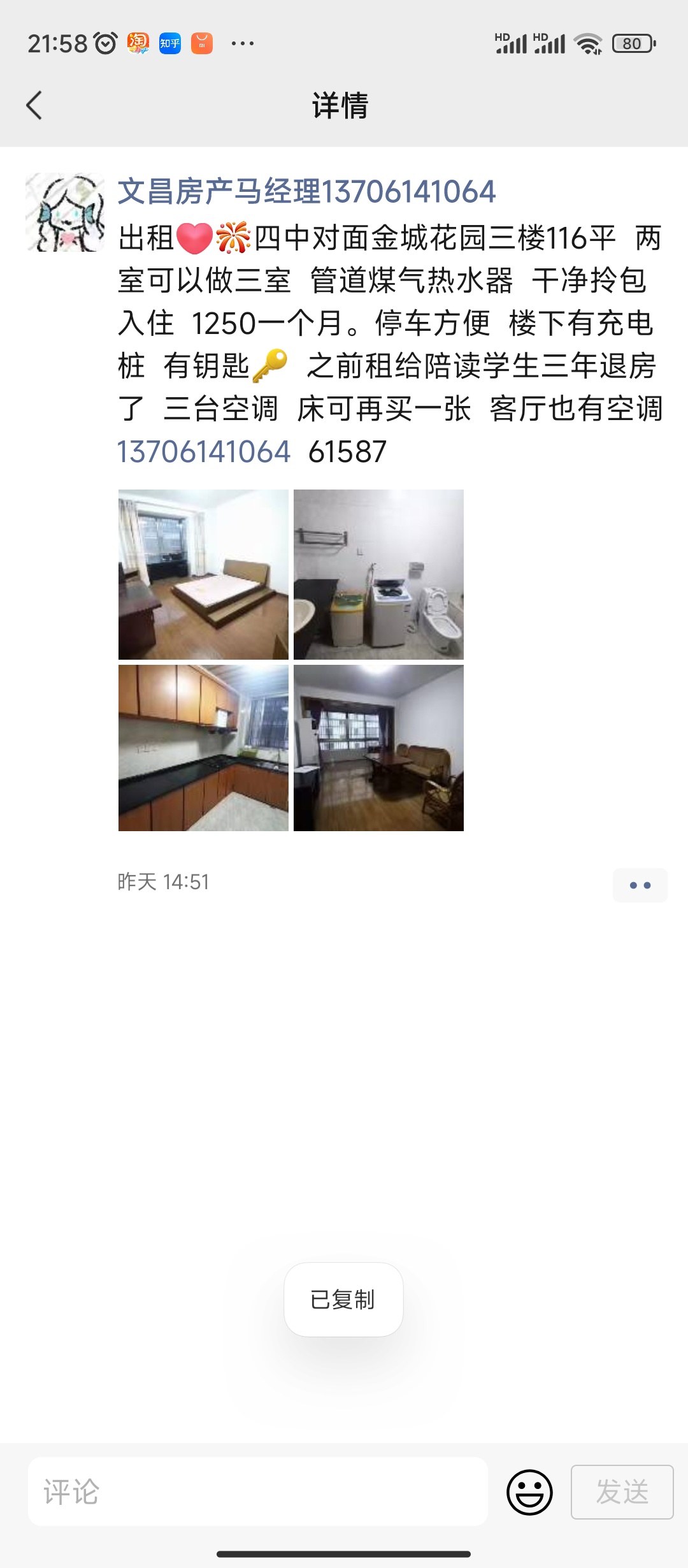
Task: Open 文昌房产马经理 profile name link
Action: pyautogui.click(x=306, y=191)
